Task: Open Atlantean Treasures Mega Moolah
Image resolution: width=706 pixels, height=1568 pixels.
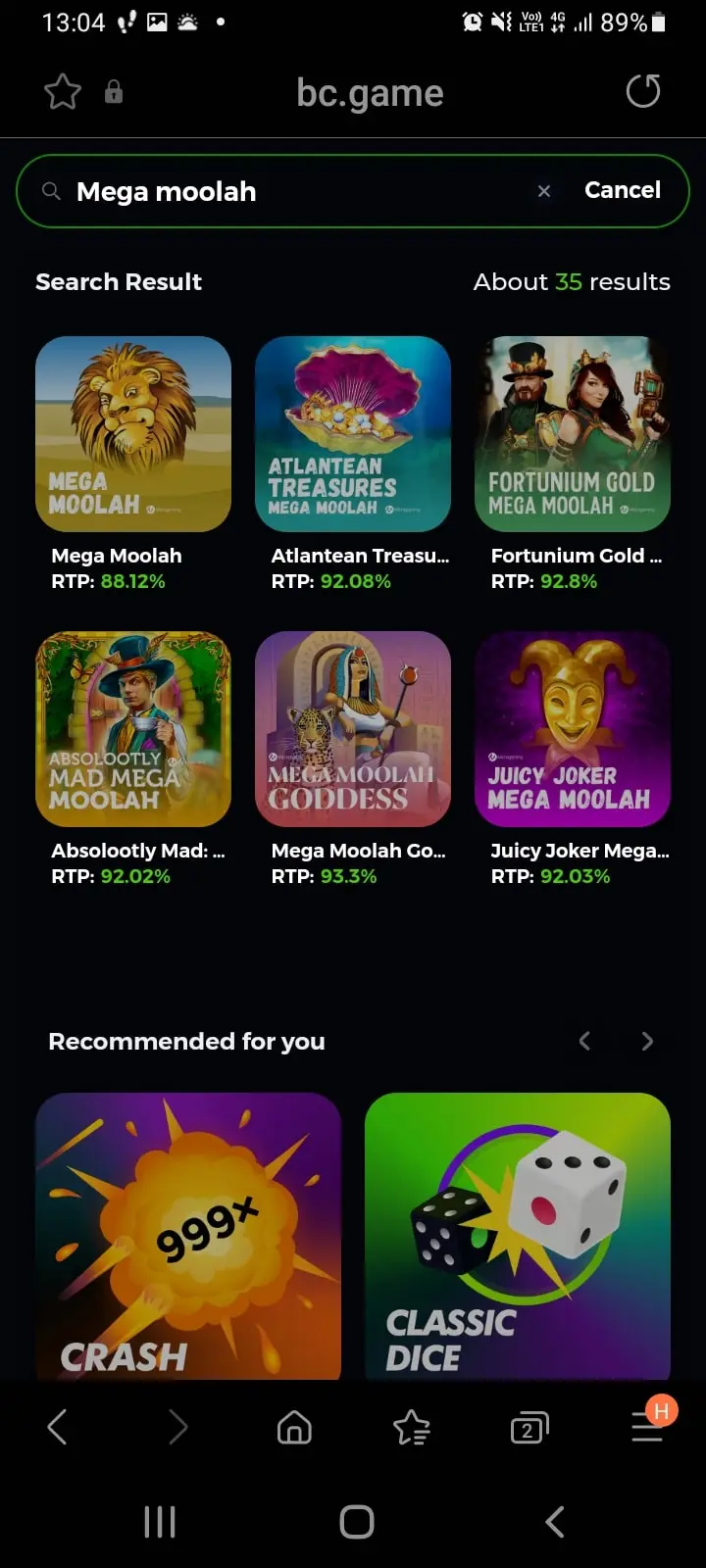Action: pos(353,434)
